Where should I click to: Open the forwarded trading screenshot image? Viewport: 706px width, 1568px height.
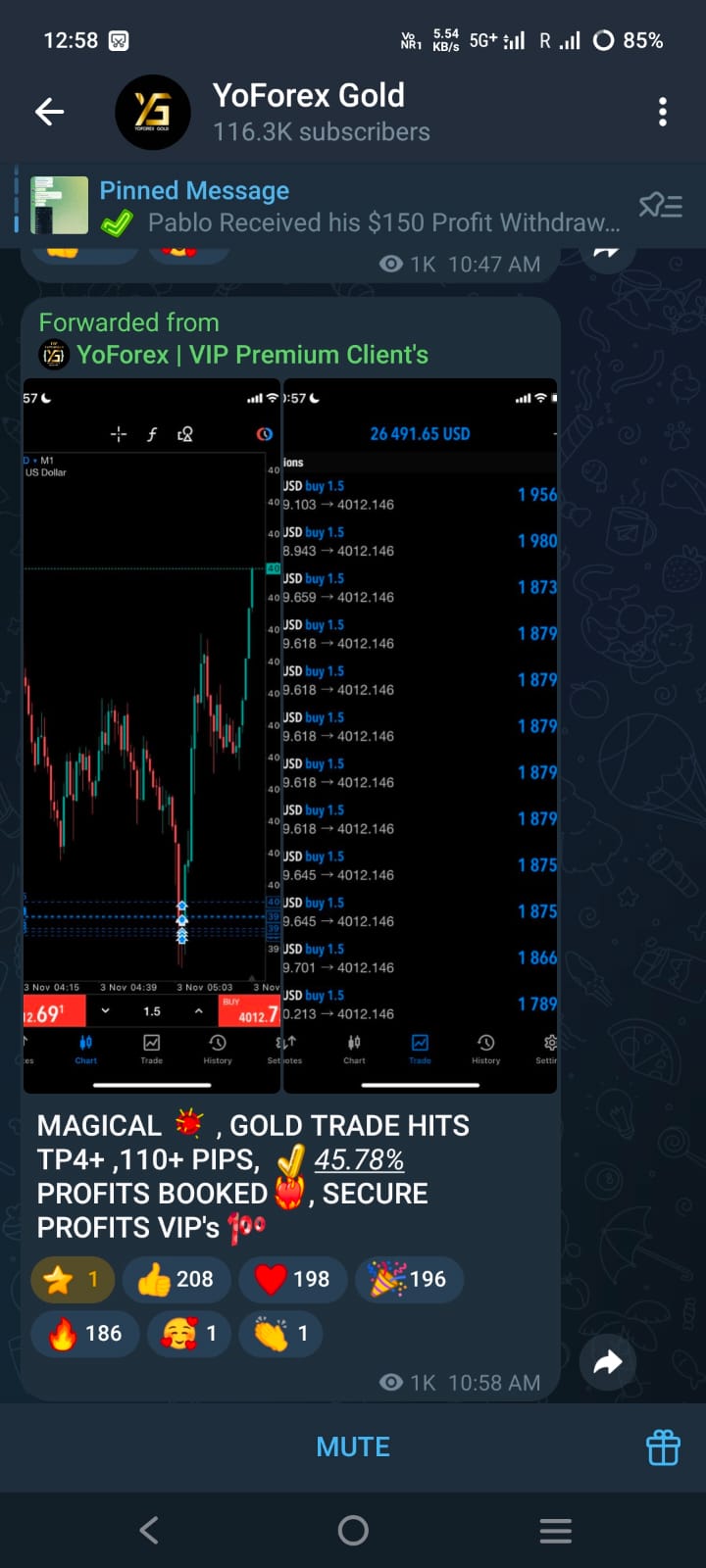click(289, 735)
